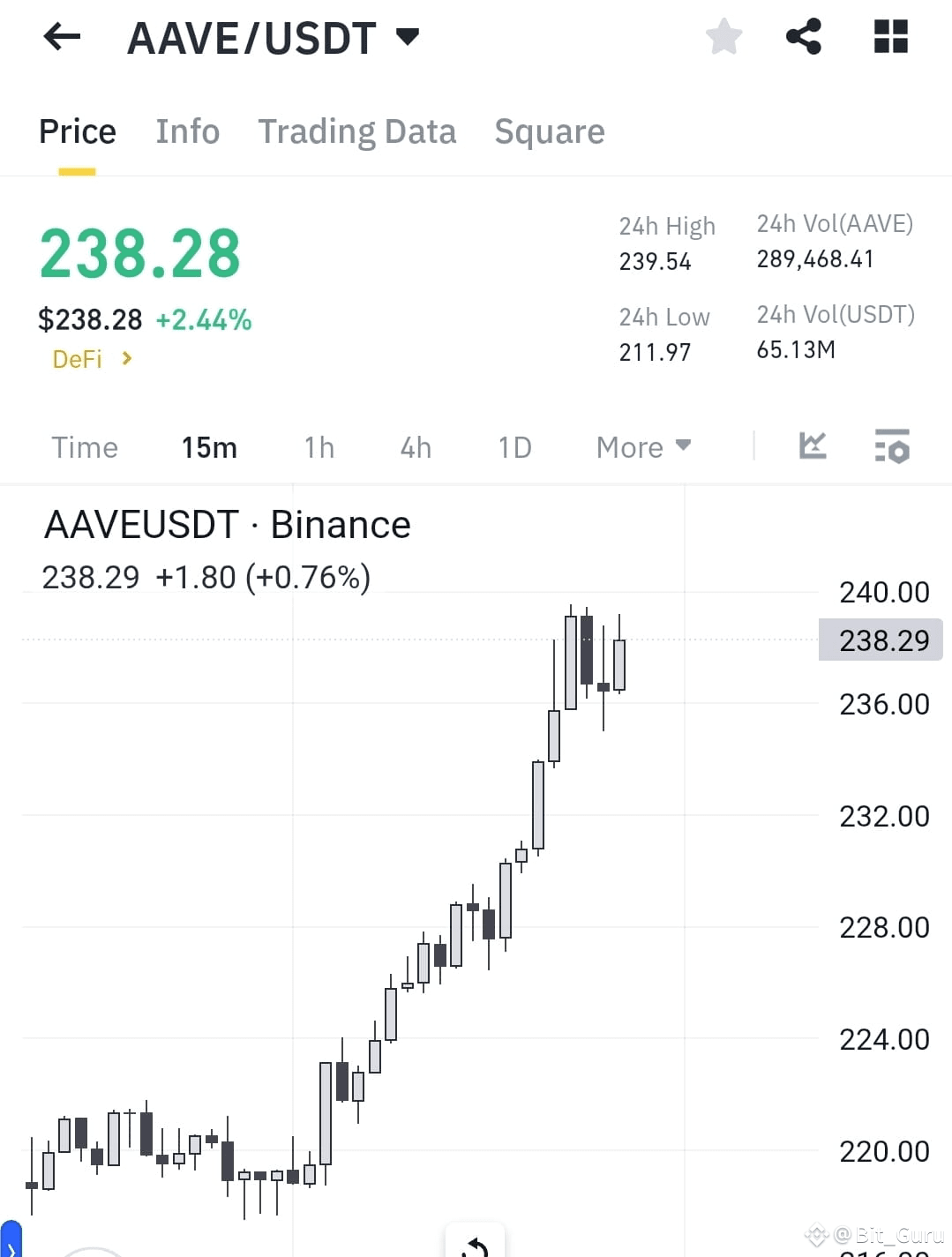Open the DeFi category link
This screenshot has height=1257, width=952.
[77, 359]
